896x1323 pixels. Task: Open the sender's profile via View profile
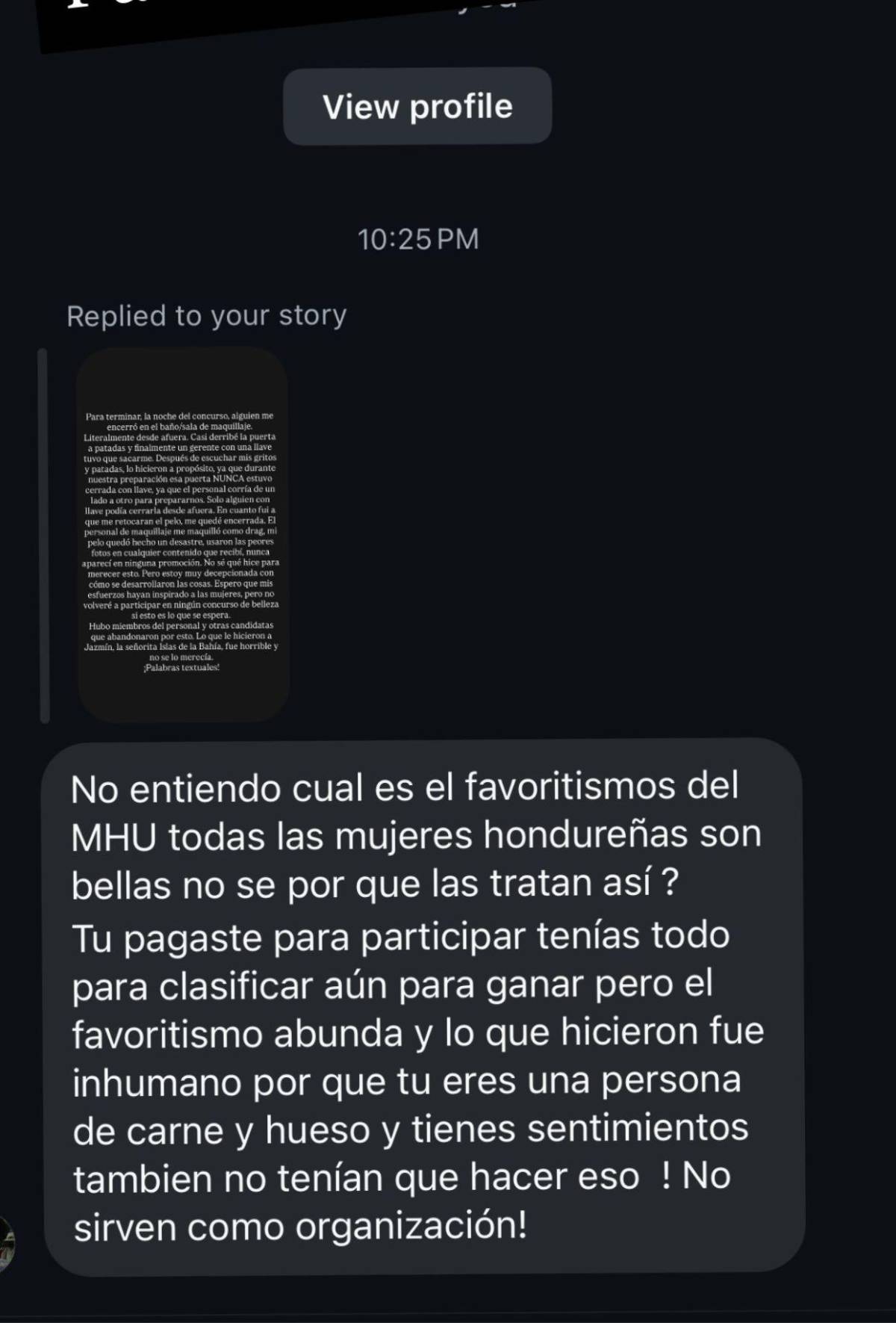coord(417,106)
